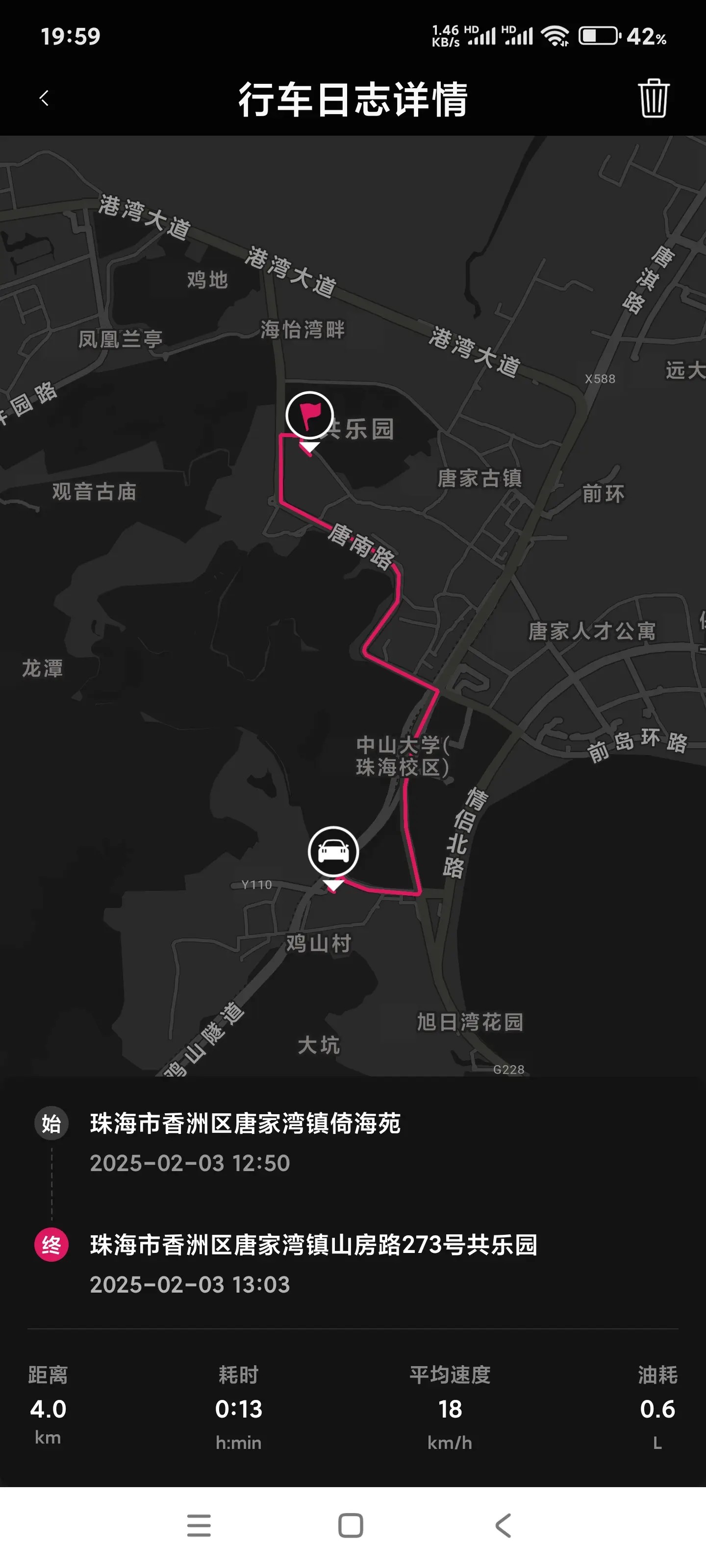This screenshot has width=706, height=1568.
Task: Delete this driving log with the trash icon
Action: [x=653, y=98]
